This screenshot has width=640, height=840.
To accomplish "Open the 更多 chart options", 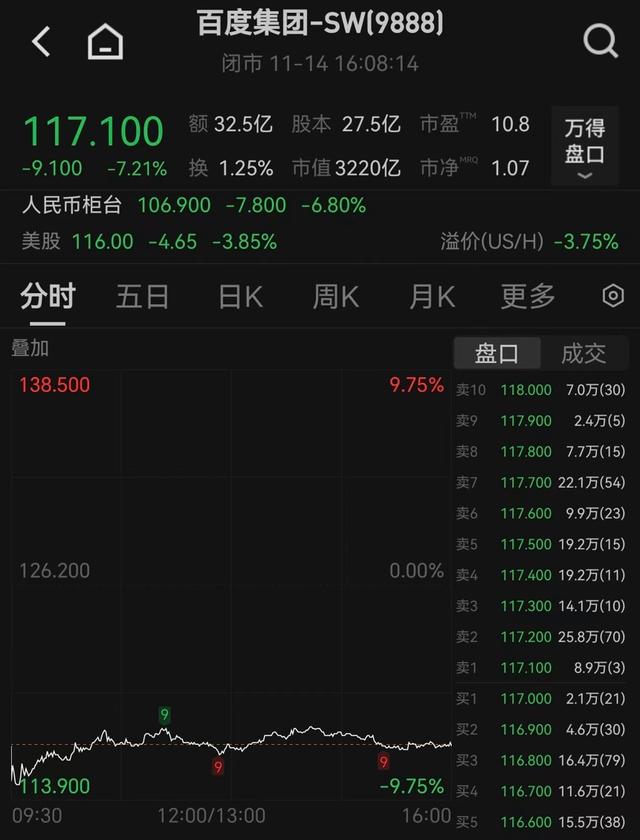I will tap(527, 296).
